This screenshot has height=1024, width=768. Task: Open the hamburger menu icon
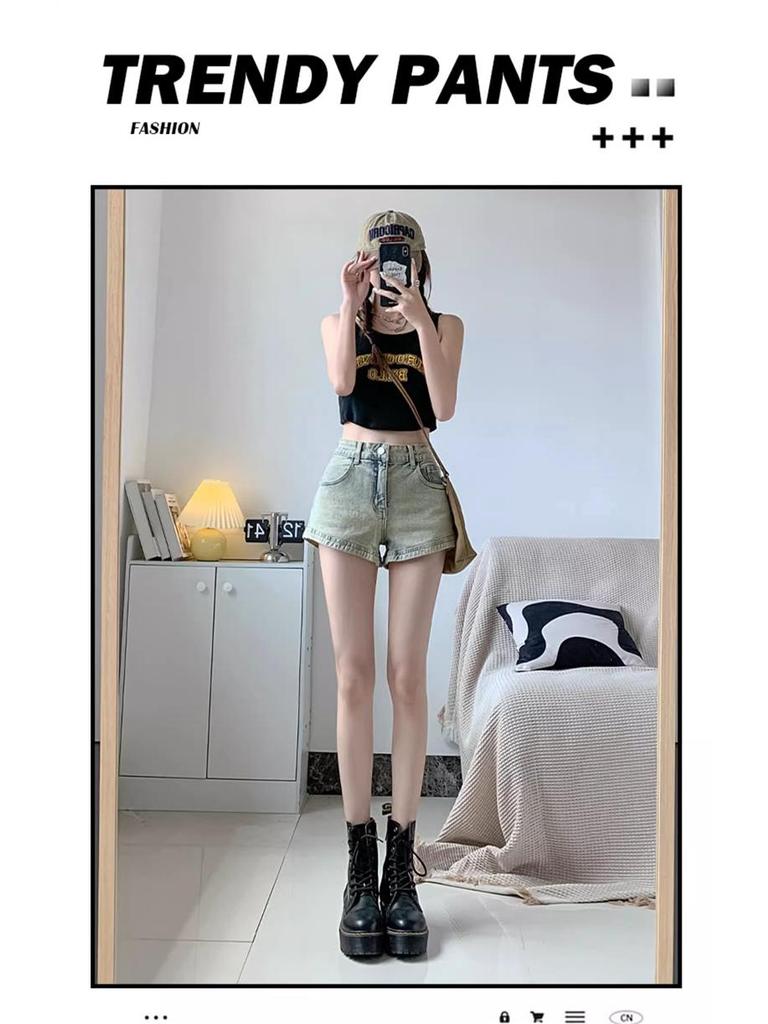[576, 1013]
